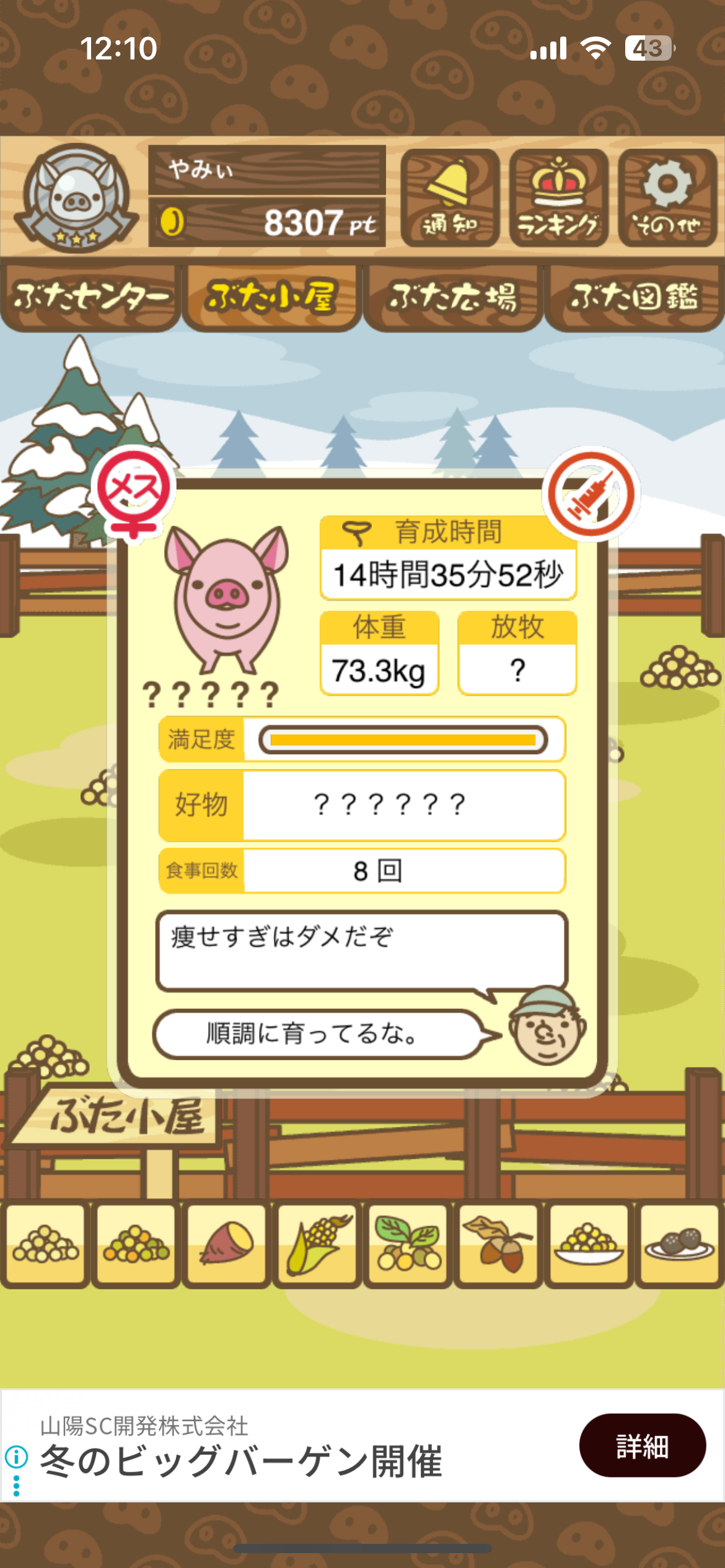The image size is (725, 1568).
Task: Select the yellow beans plate food
Action: tap(589, 1244)
